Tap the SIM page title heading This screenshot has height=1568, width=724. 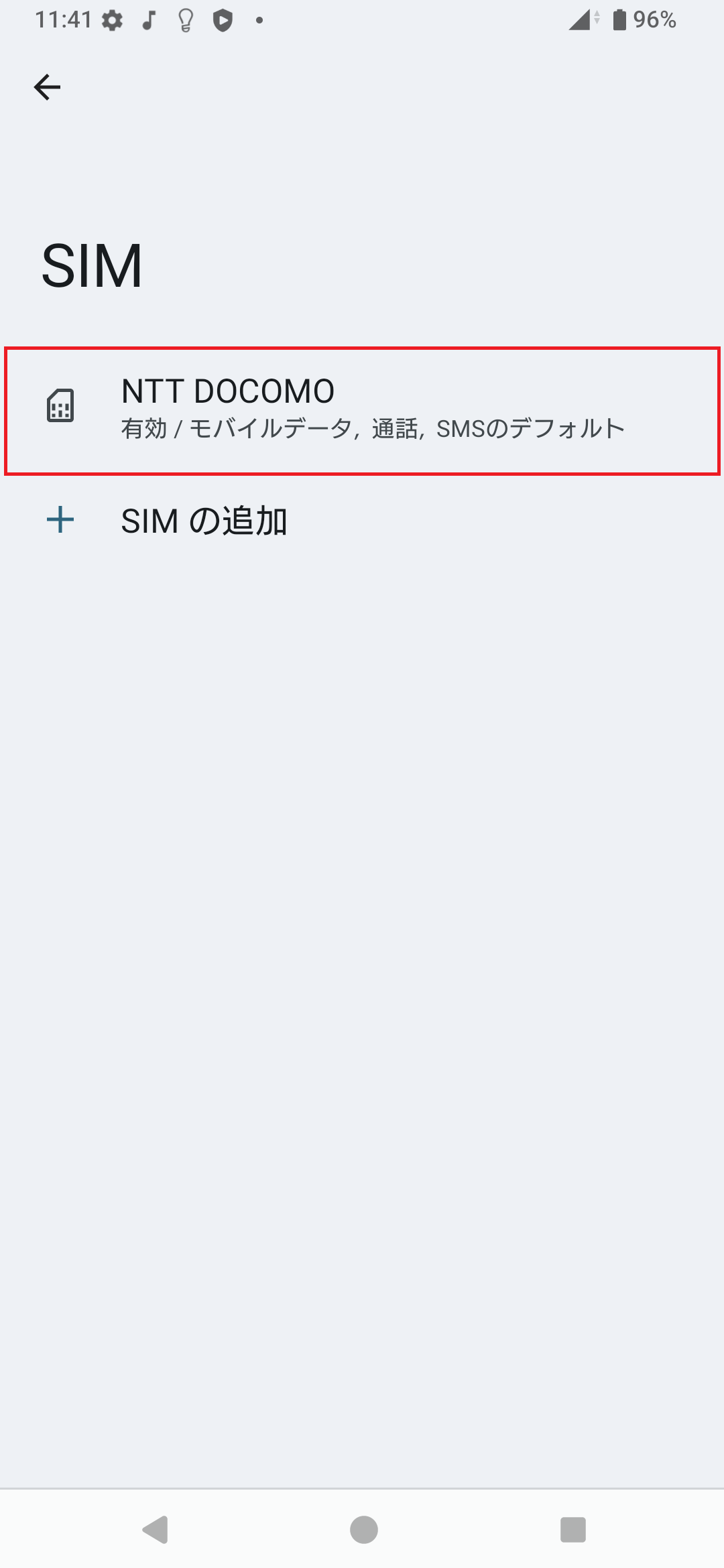[x=91, y=264]
